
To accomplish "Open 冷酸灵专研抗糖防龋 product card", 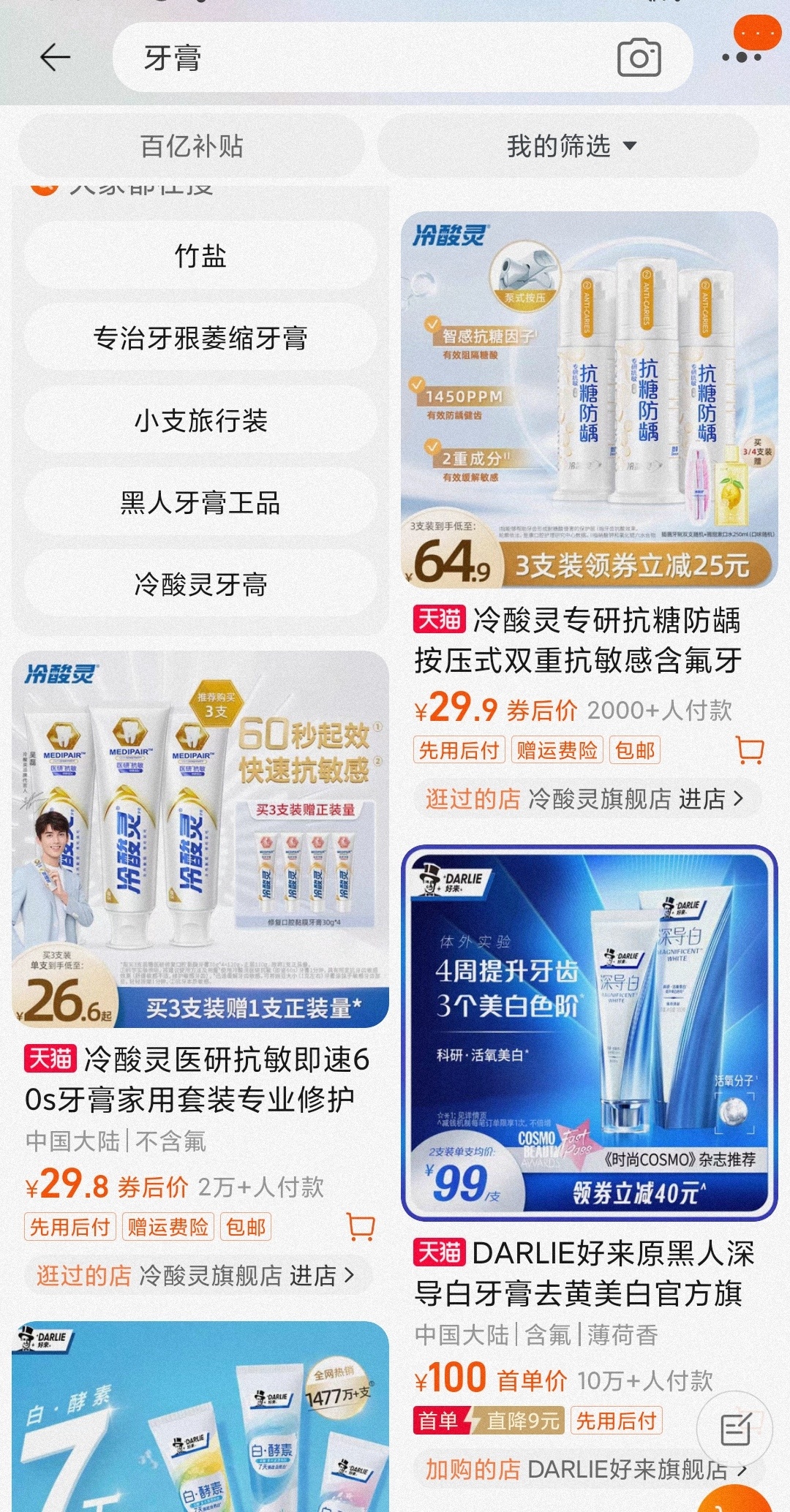I will [589, 401].
